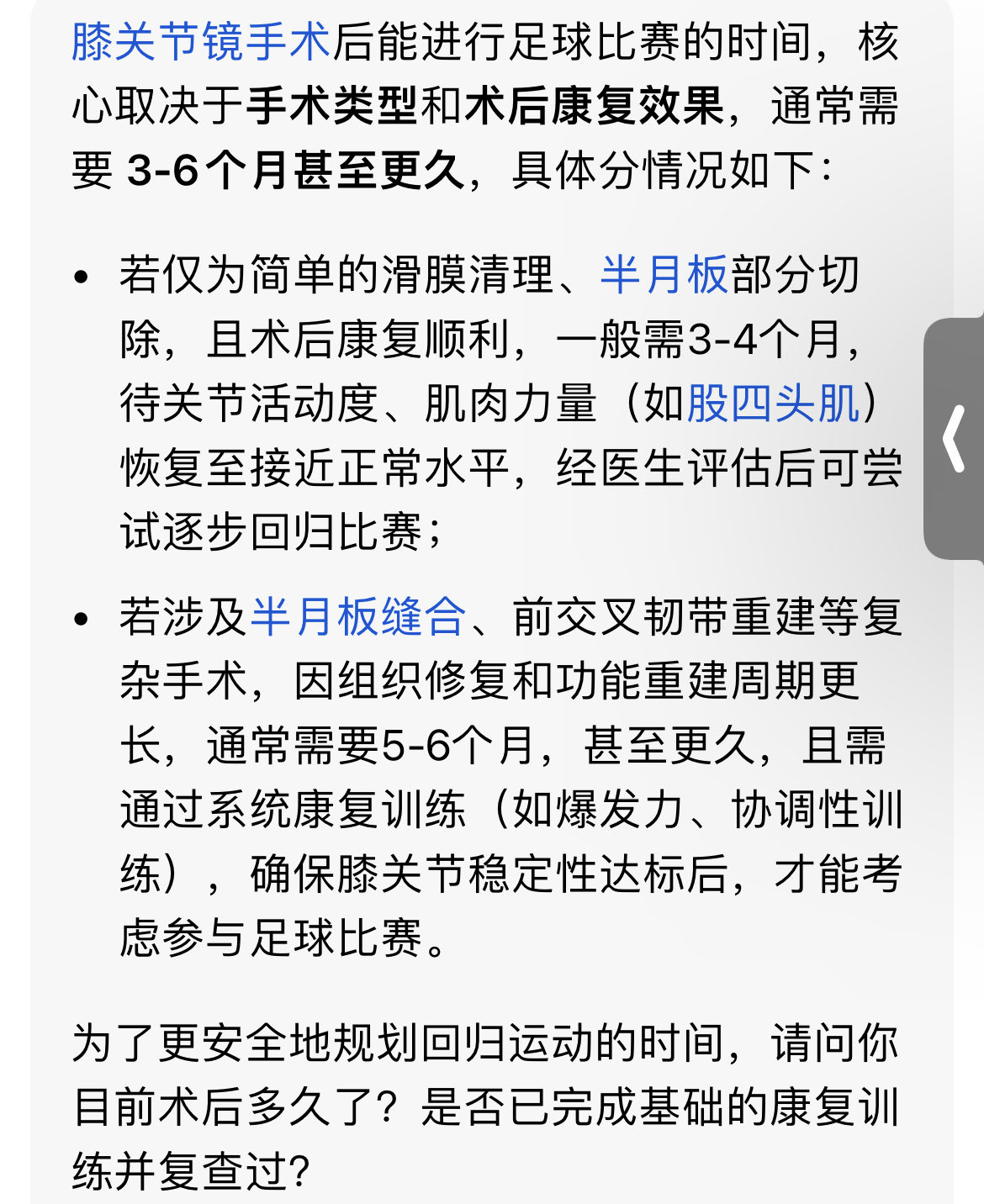Open the 膝关节镜手术 link
The image size is (984, 1204).
pyautogui.click(x=200, y=41)
